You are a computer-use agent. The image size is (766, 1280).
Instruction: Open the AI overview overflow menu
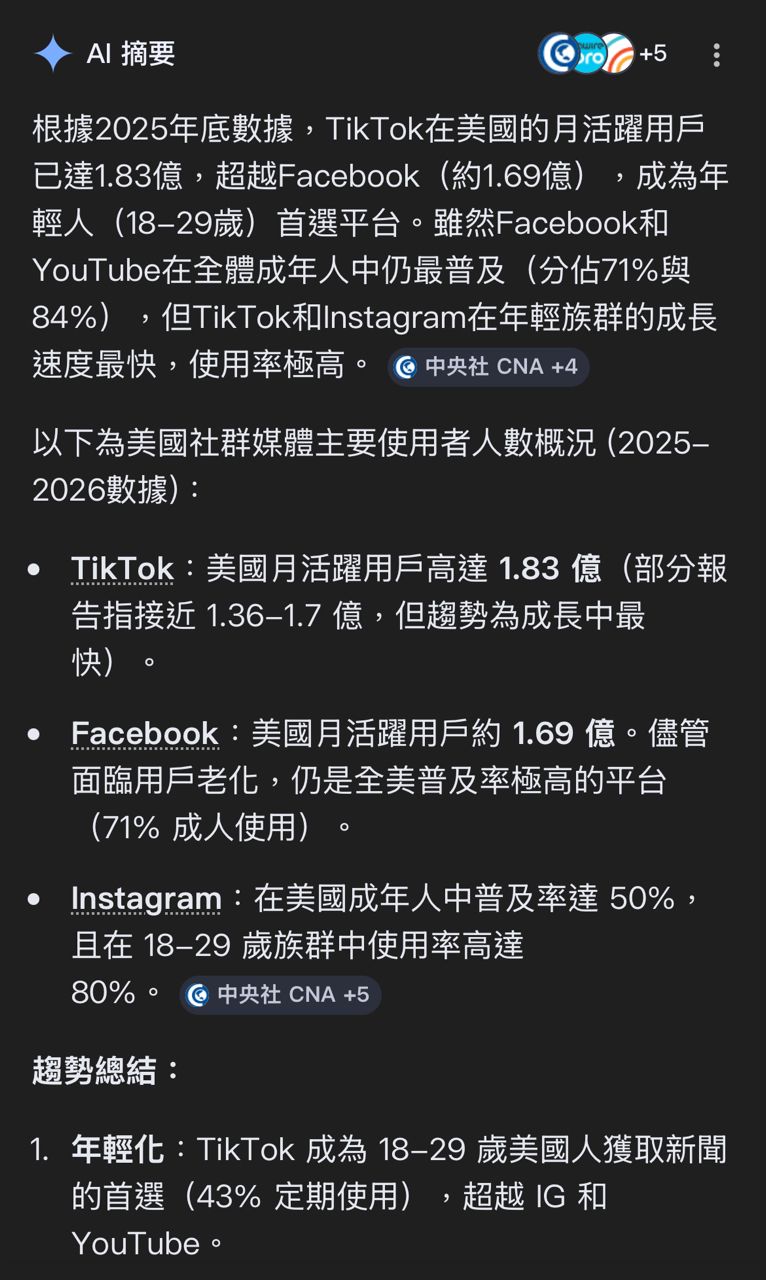tap(716, 55)
